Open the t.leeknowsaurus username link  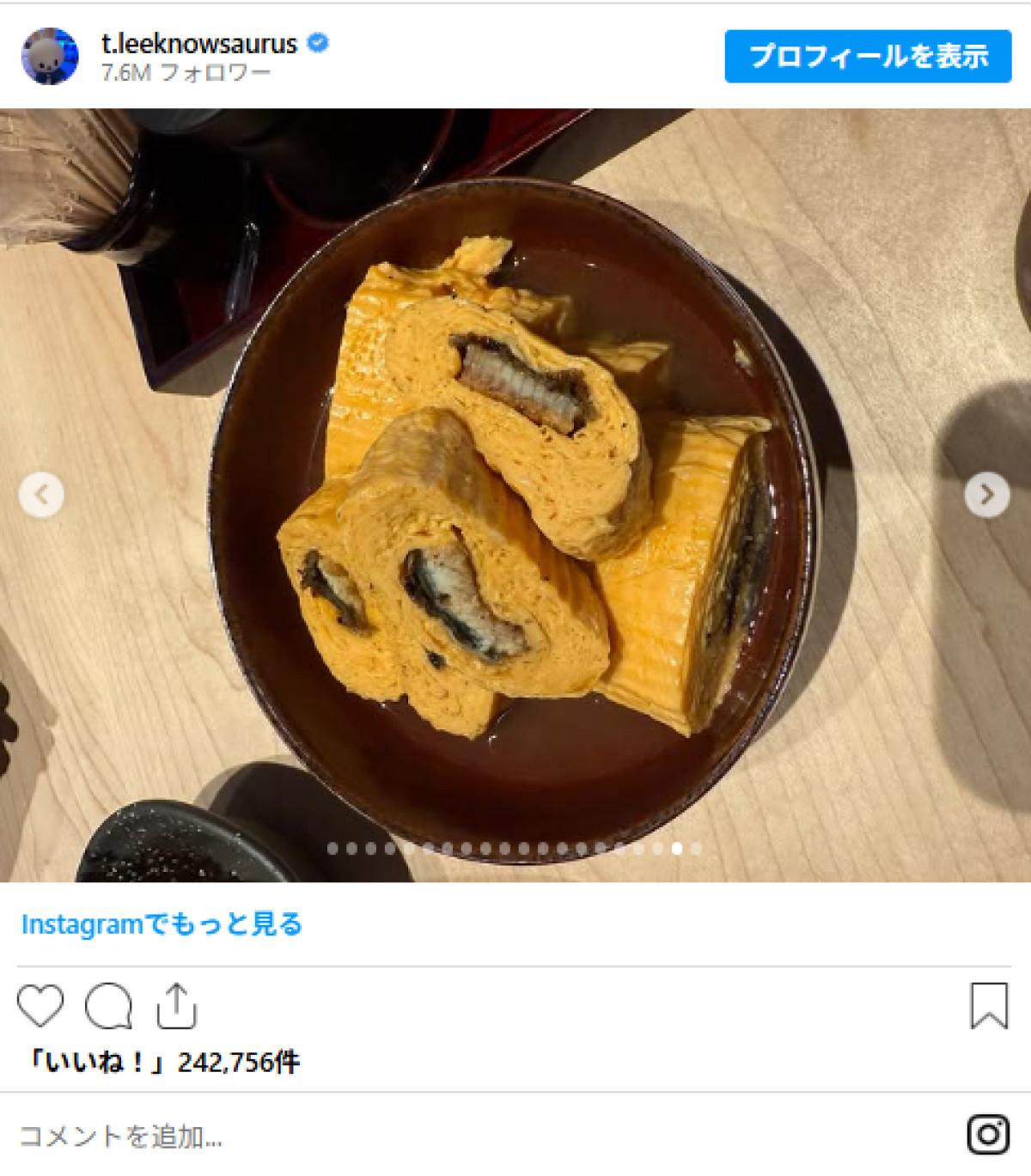(199, 43)
